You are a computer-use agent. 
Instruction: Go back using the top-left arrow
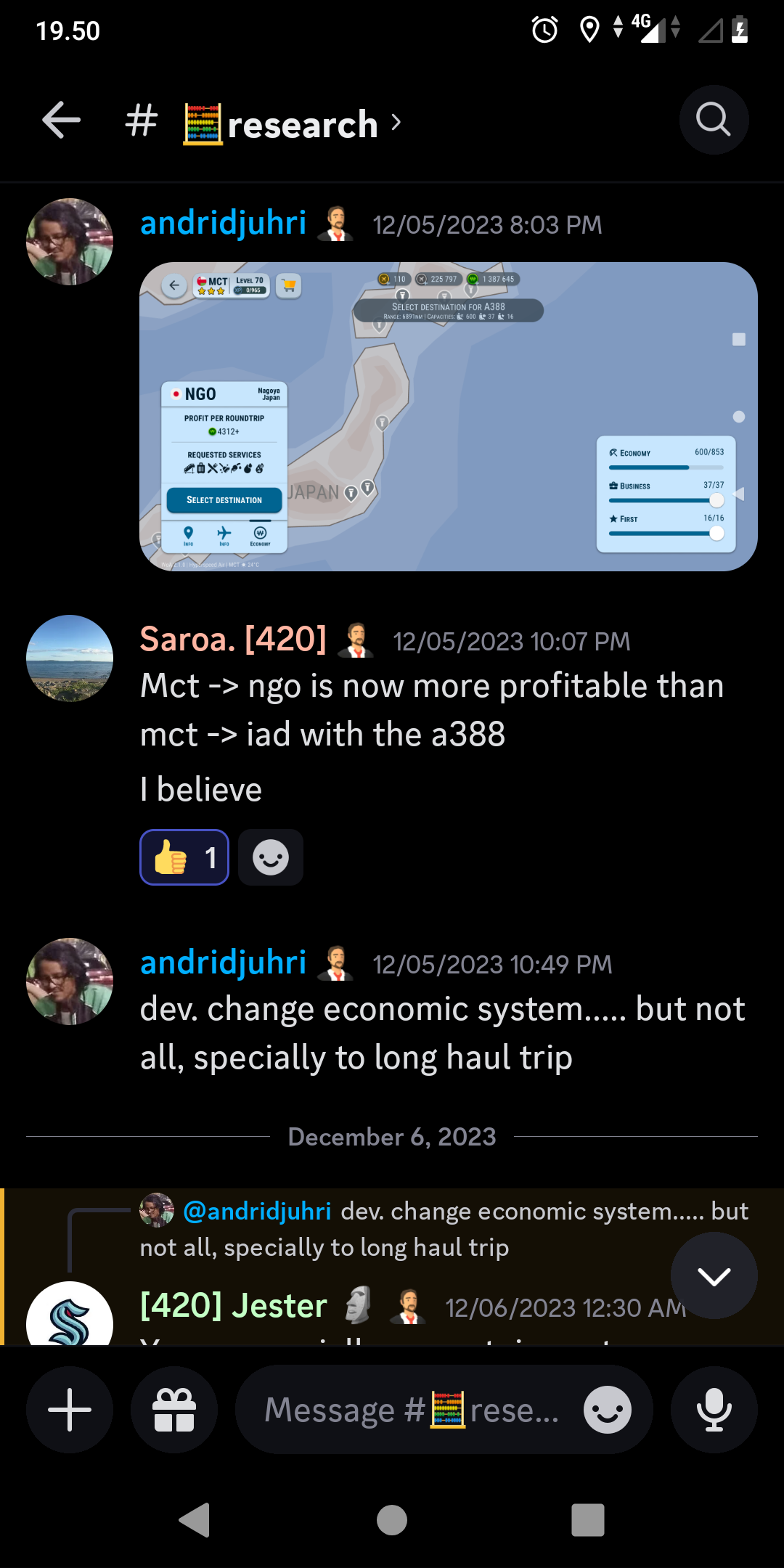point(61,121)
